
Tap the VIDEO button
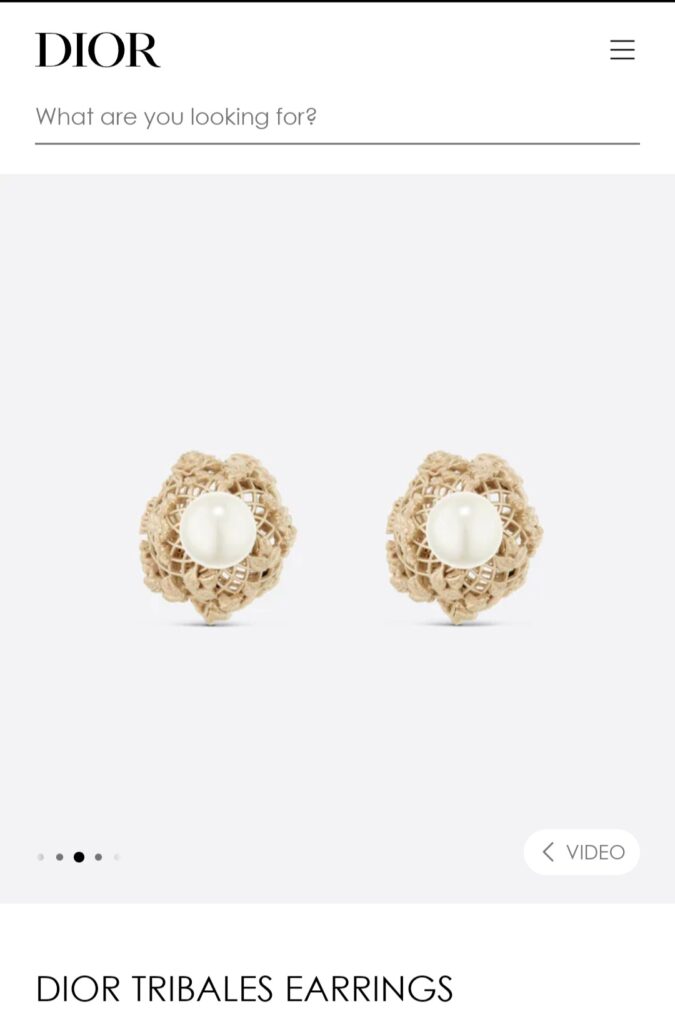tap(582, 852)
